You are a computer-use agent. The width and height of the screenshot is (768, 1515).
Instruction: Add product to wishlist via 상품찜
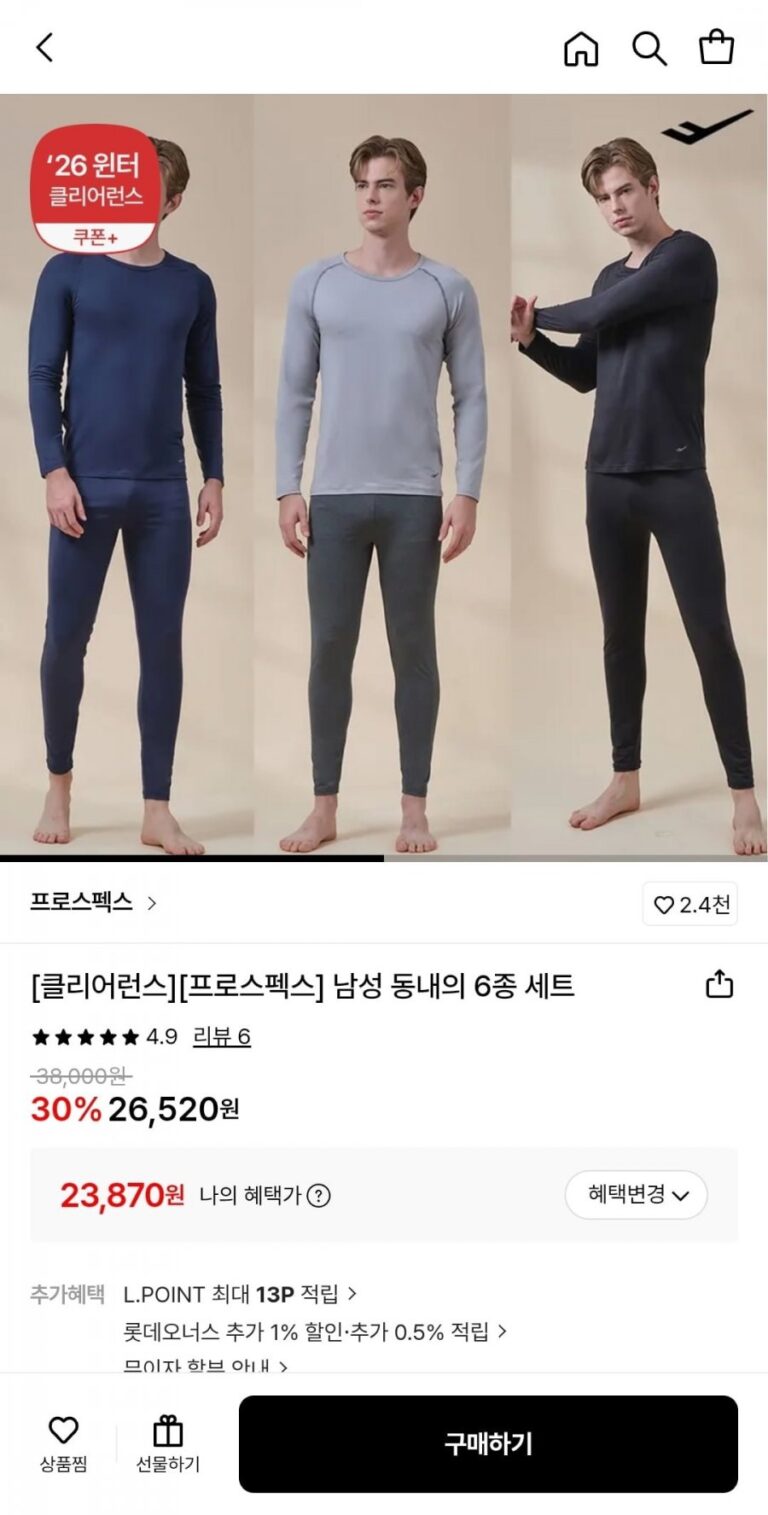point(63,1444)
